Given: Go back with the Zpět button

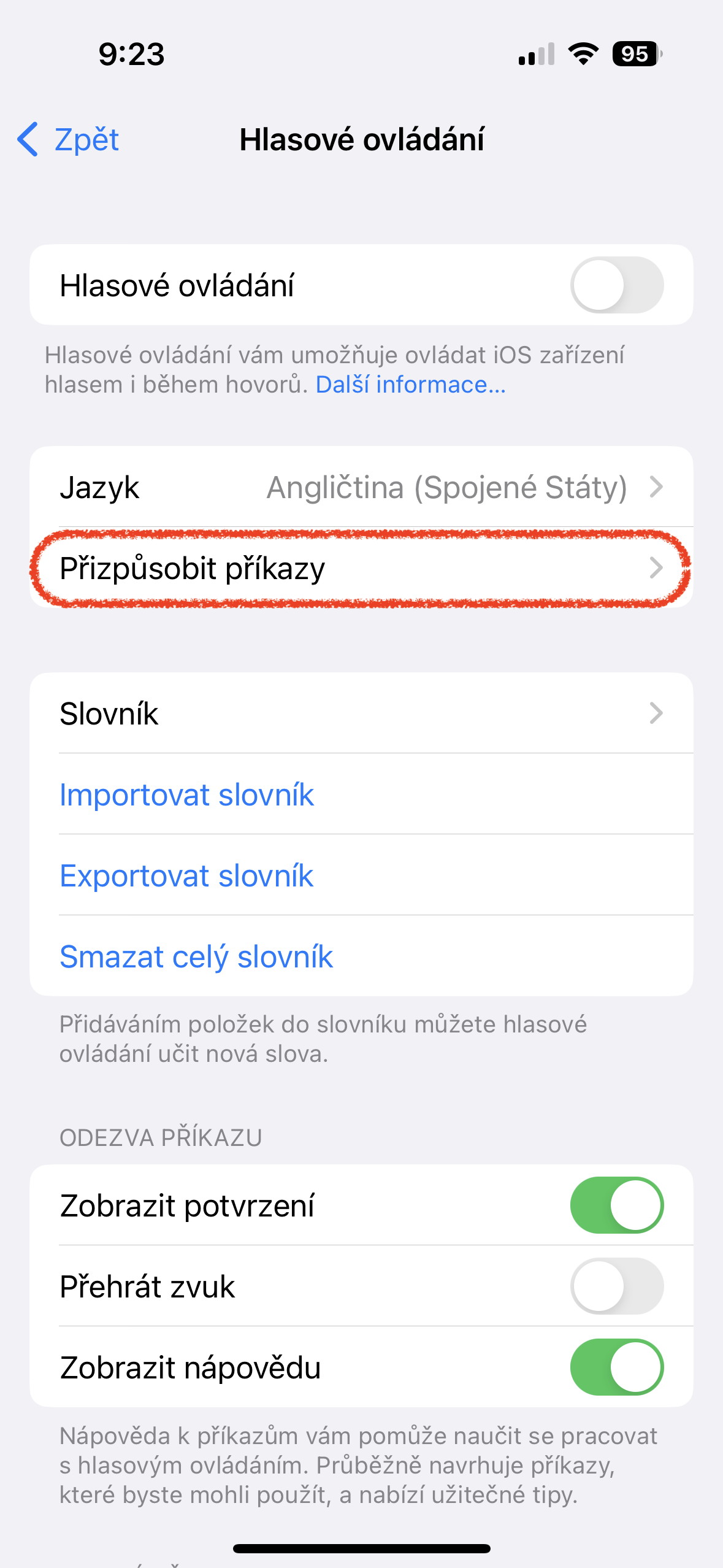Looking at the screenshot, I should (69, 140).
